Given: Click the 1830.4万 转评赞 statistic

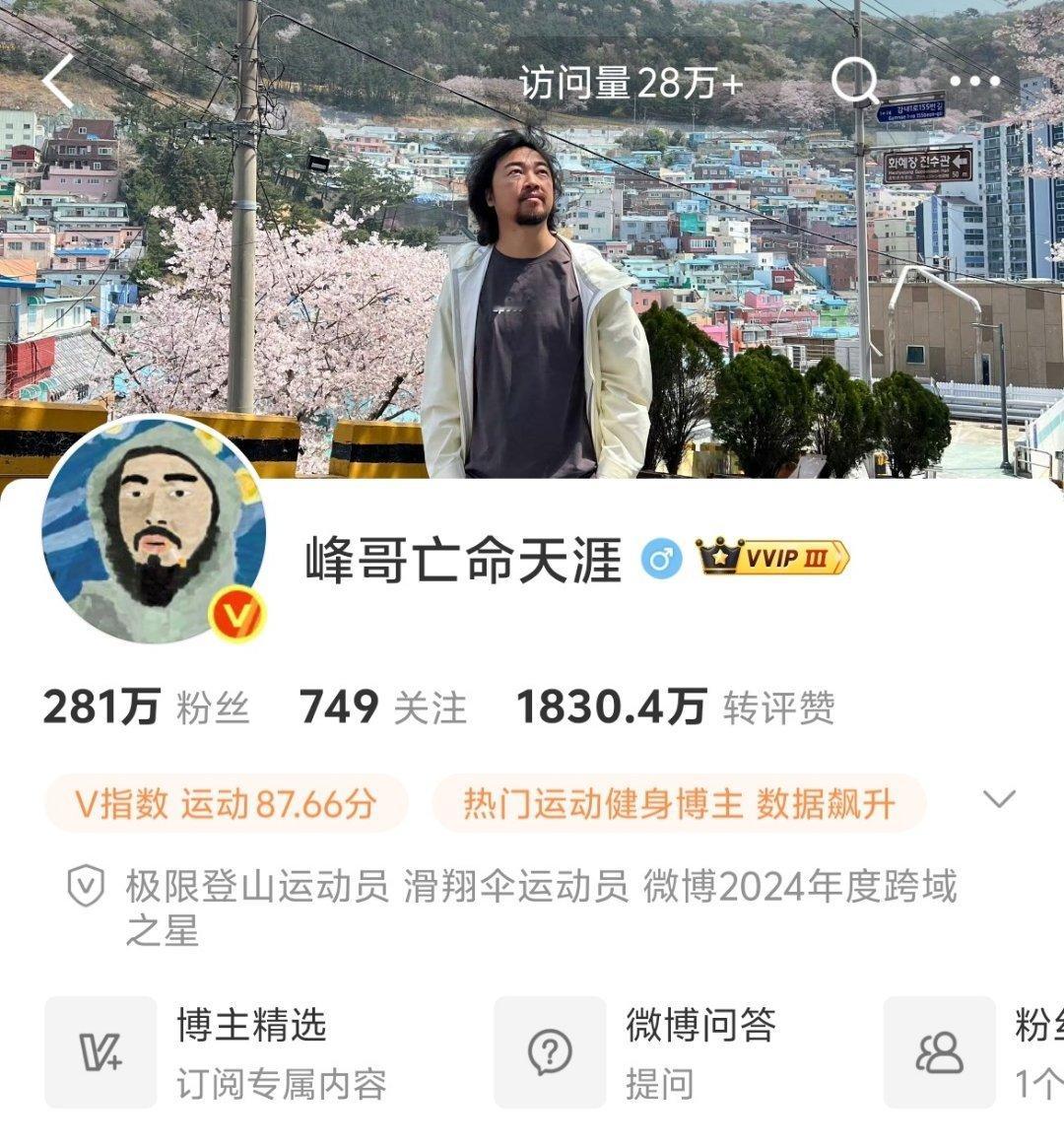Looking at the screenshot, I should click(x=678, y=707).
